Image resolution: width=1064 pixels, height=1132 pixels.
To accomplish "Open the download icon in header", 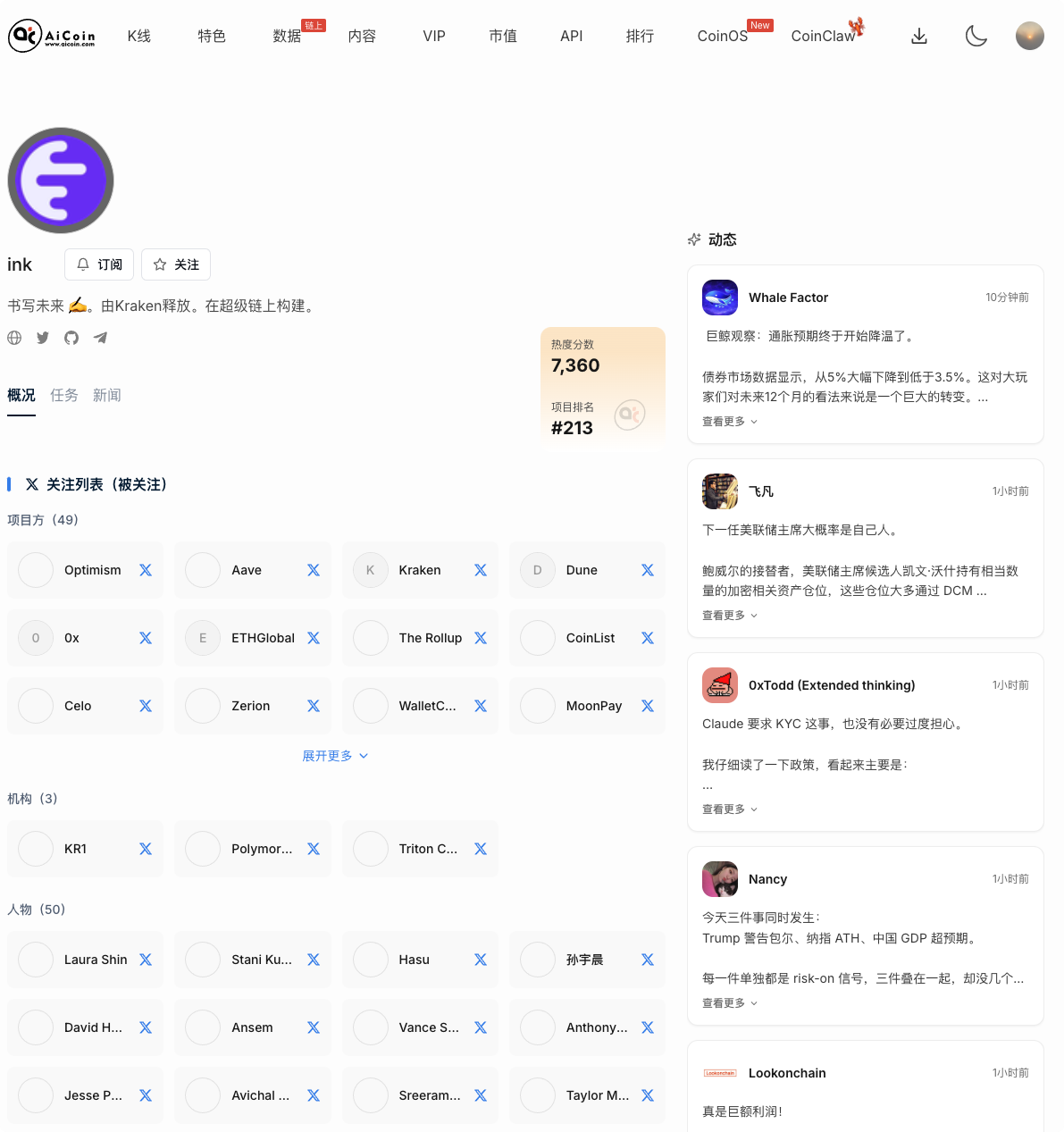I will [x=918, y=36].
